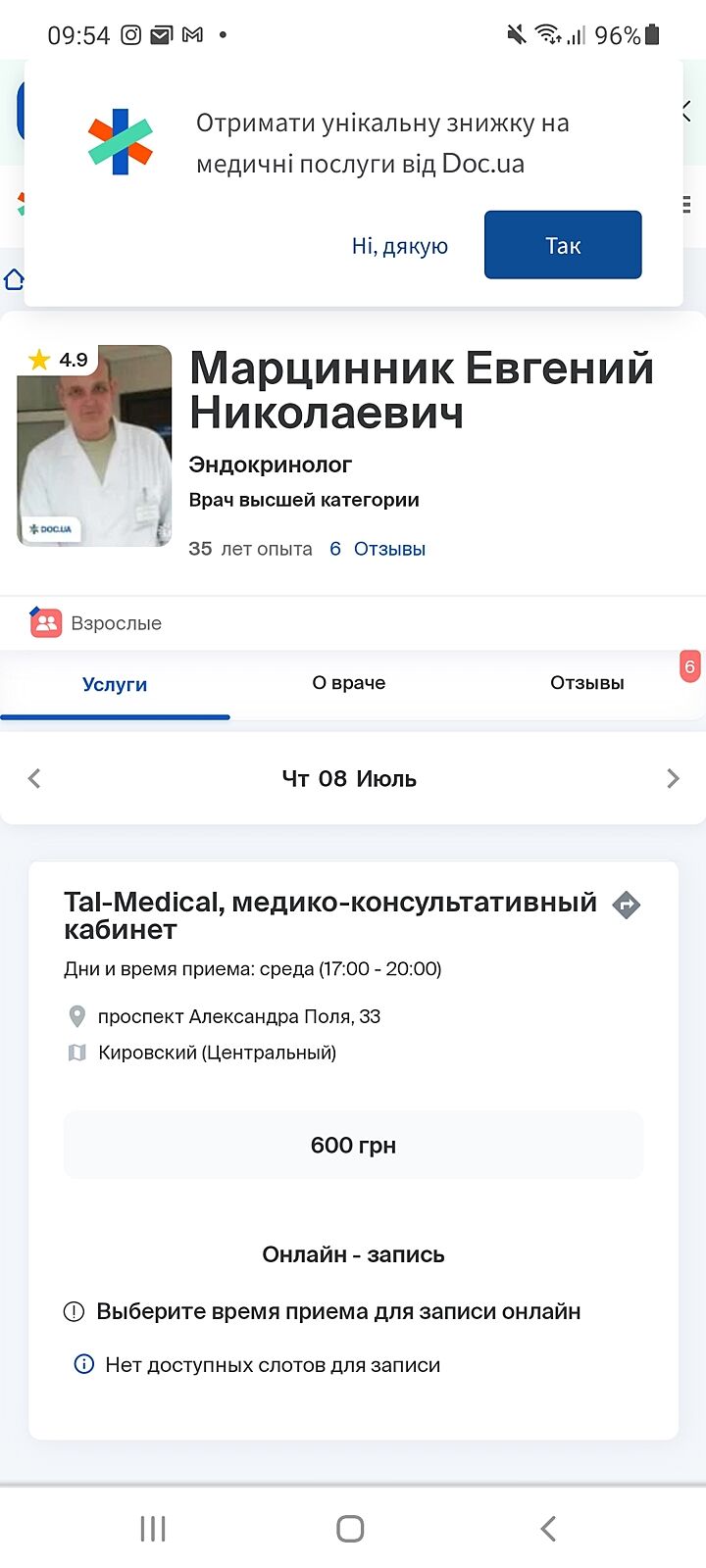The image size is (706, 1568).
Task: Open the doctor's 6 Отзывы link
Action: click(378, 549)
